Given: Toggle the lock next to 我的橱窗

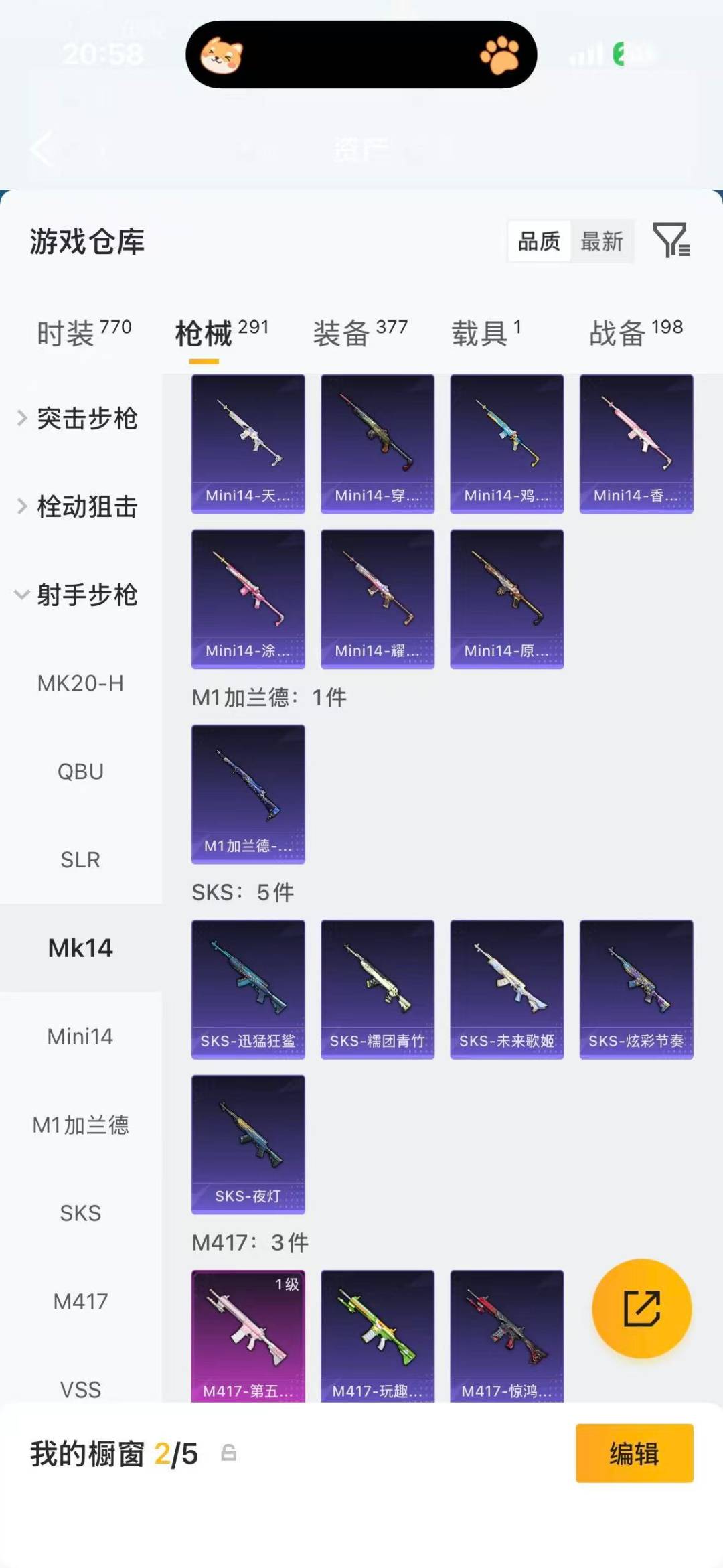Looking at the screenshot, I should 228,1454.
